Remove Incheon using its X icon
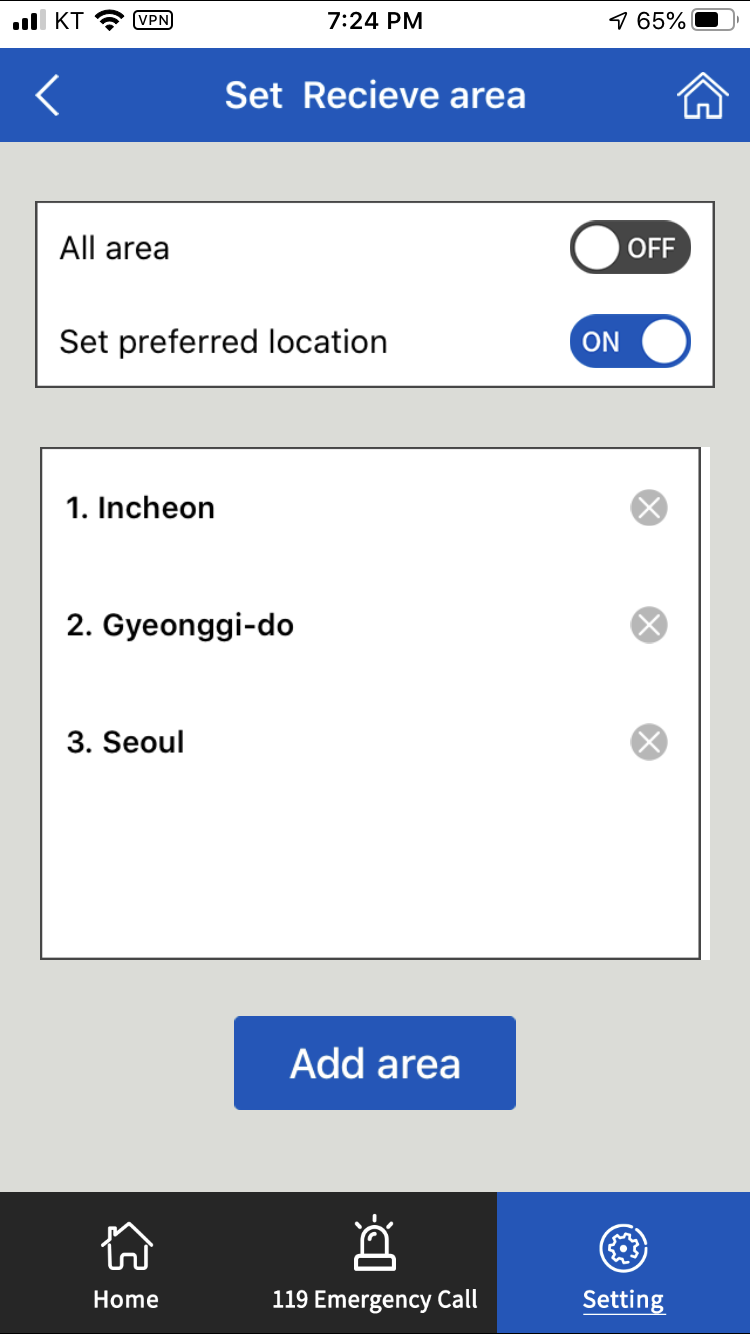Viewport: 750px width, 1334px height. [648, 507]
